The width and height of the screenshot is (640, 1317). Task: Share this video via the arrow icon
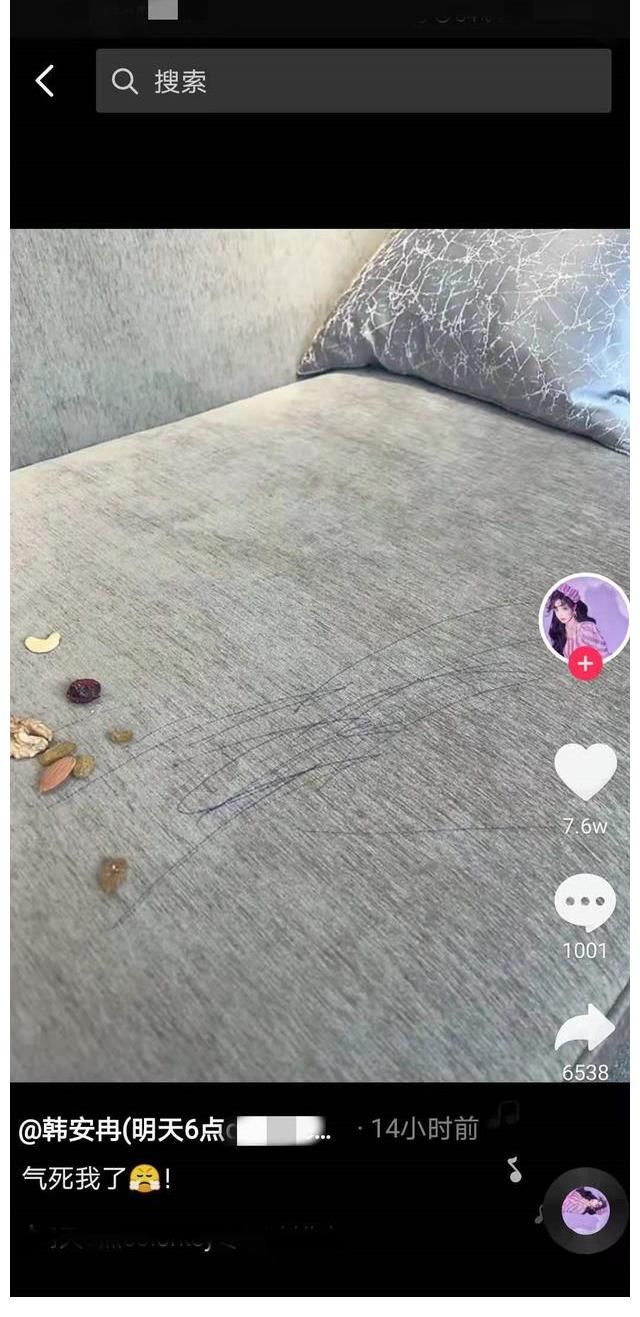[585, 1029]
